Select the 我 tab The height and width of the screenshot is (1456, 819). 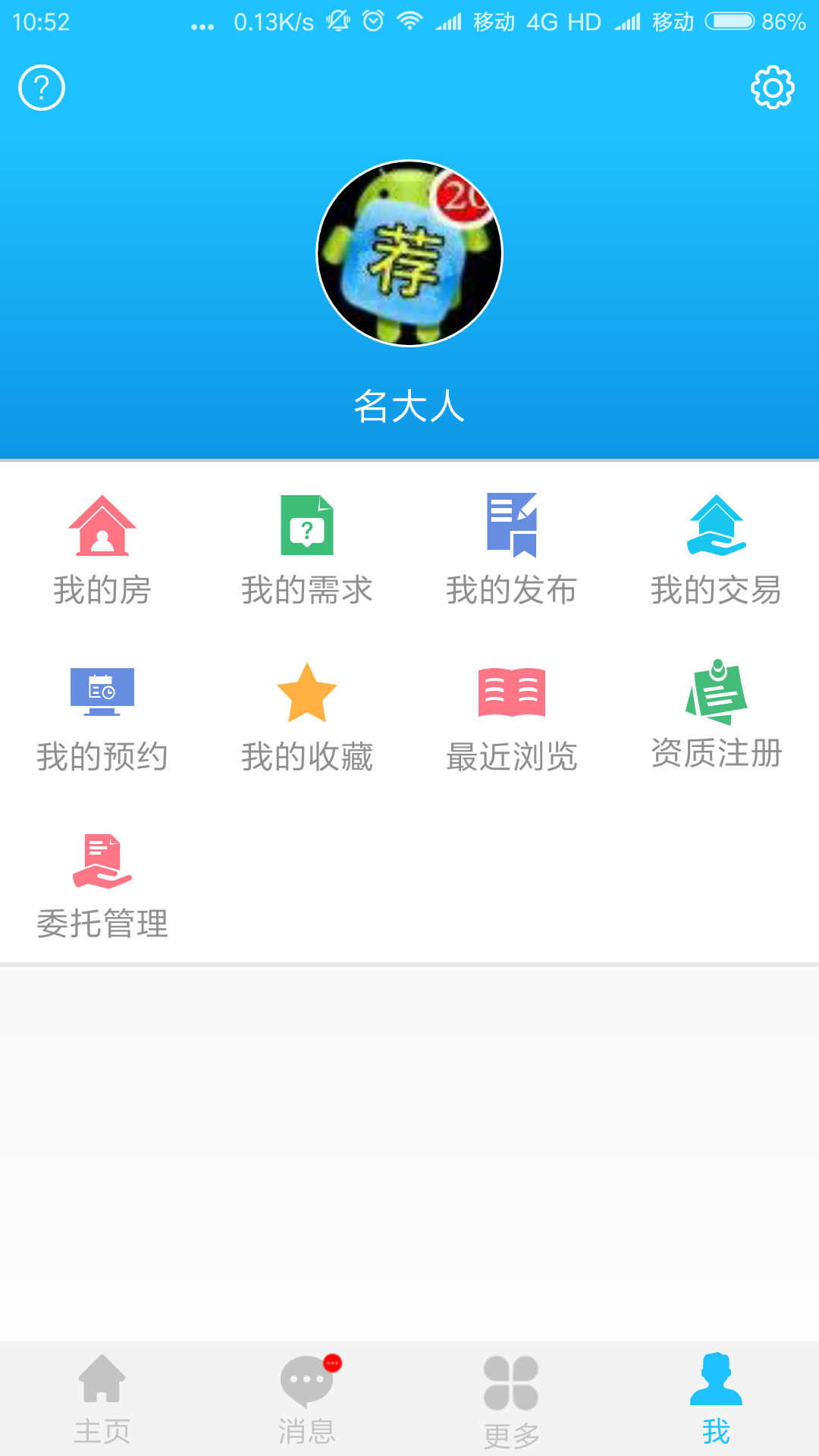pos(716,1399)
